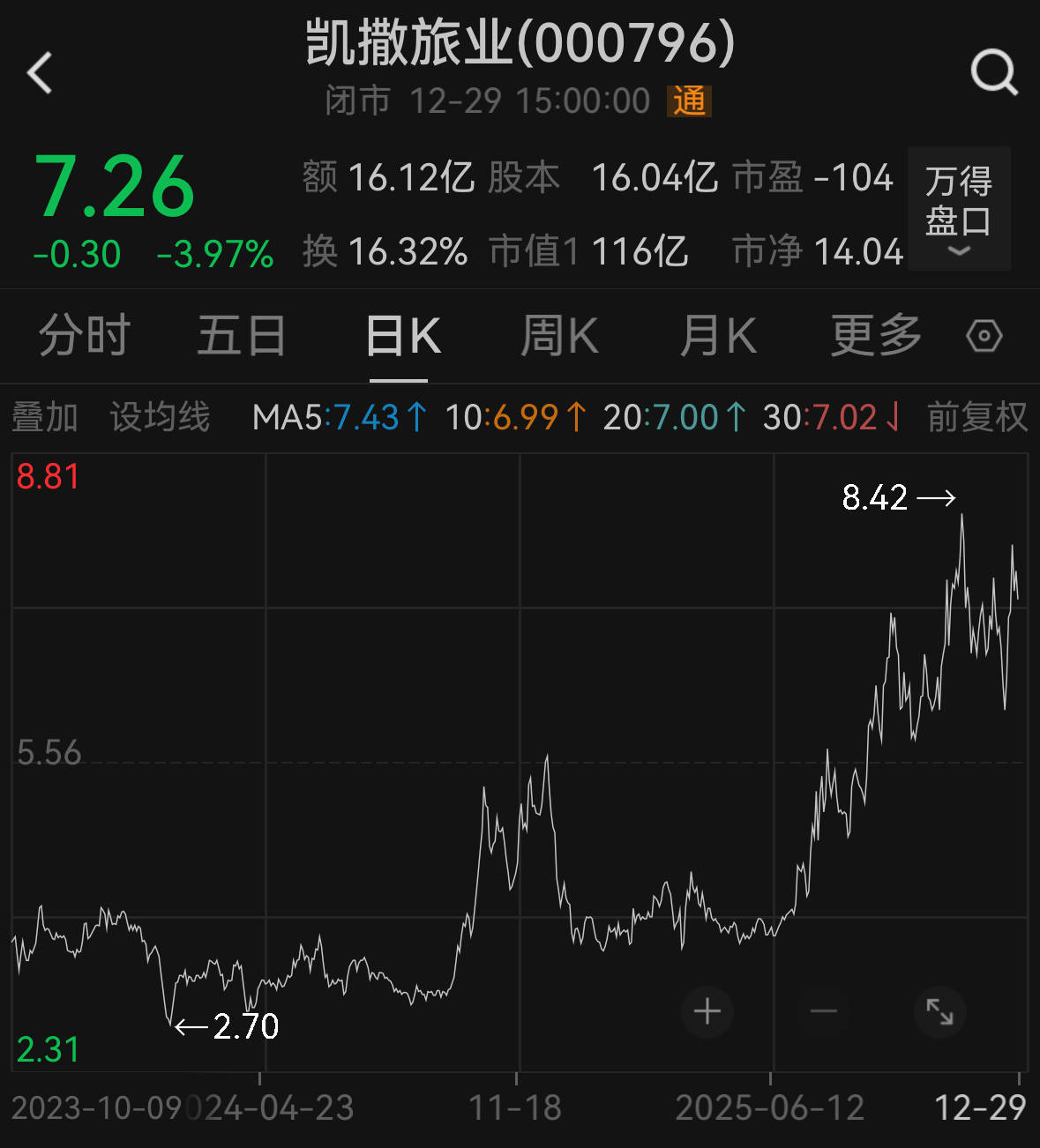This screenshot has width=1040, height=1148.
Task: Switch to the 周K chart tab
Action: (559, 336)
